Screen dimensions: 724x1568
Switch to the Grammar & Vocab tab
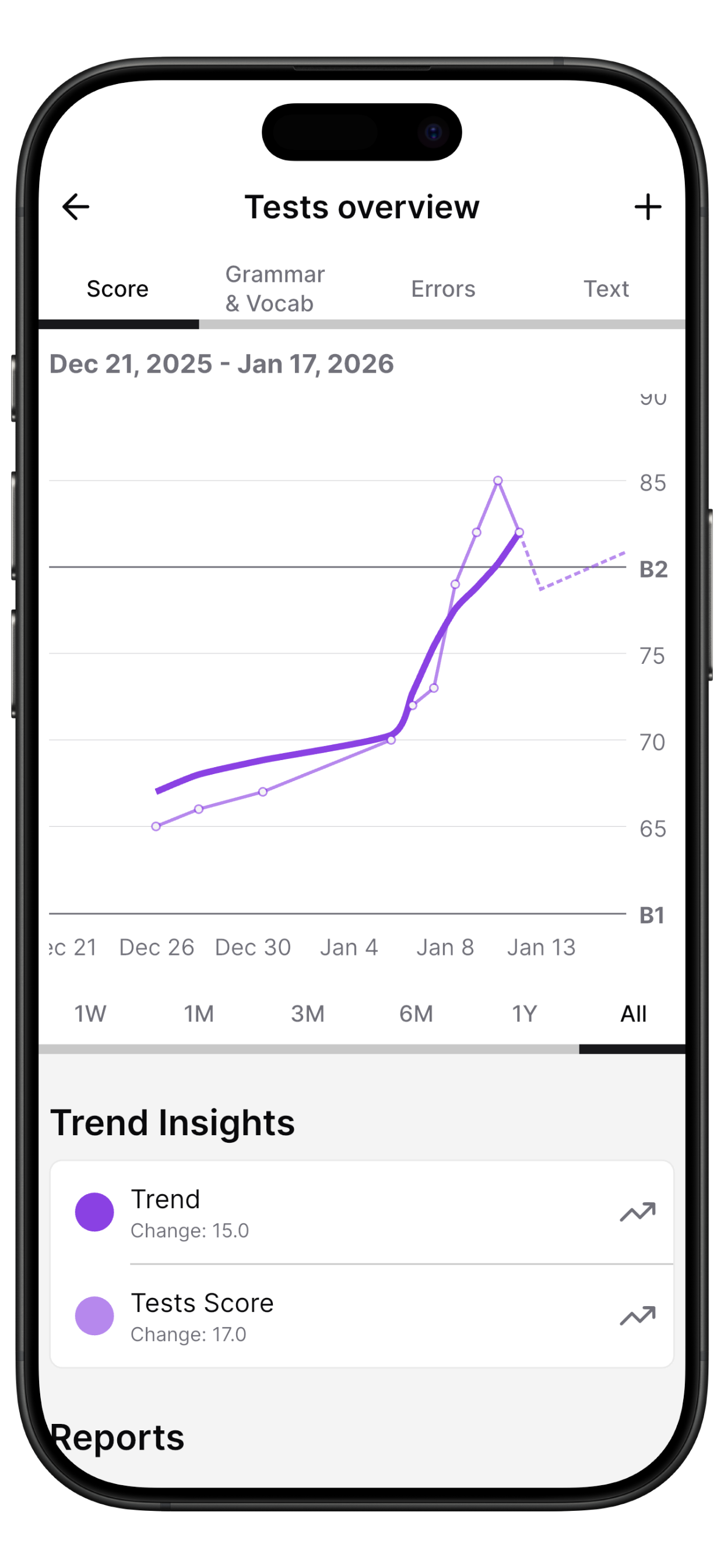point(275,289)
